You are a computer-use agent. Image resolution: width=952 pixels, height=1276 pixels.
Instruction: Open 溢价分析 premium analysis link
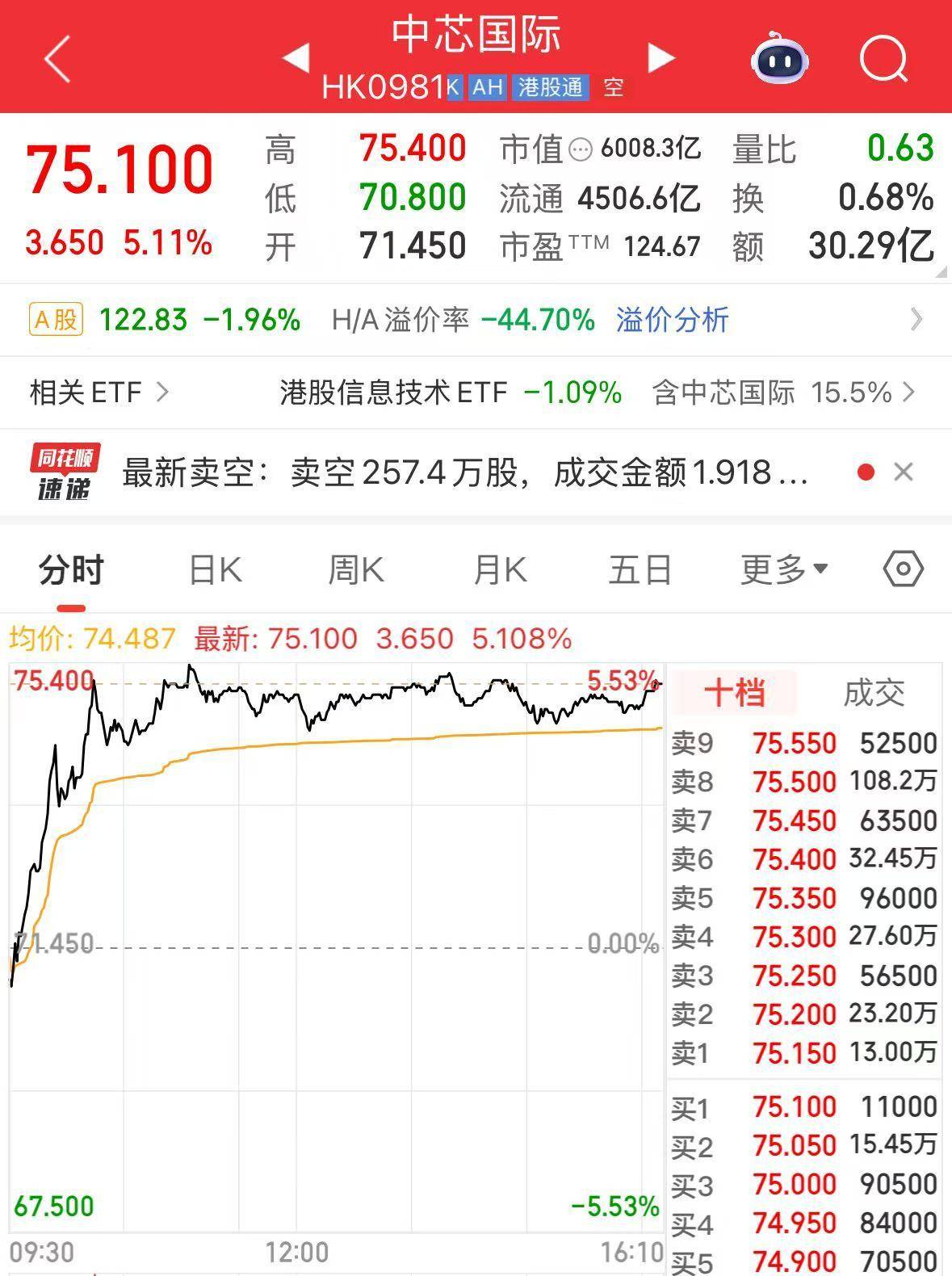point(672,320)
